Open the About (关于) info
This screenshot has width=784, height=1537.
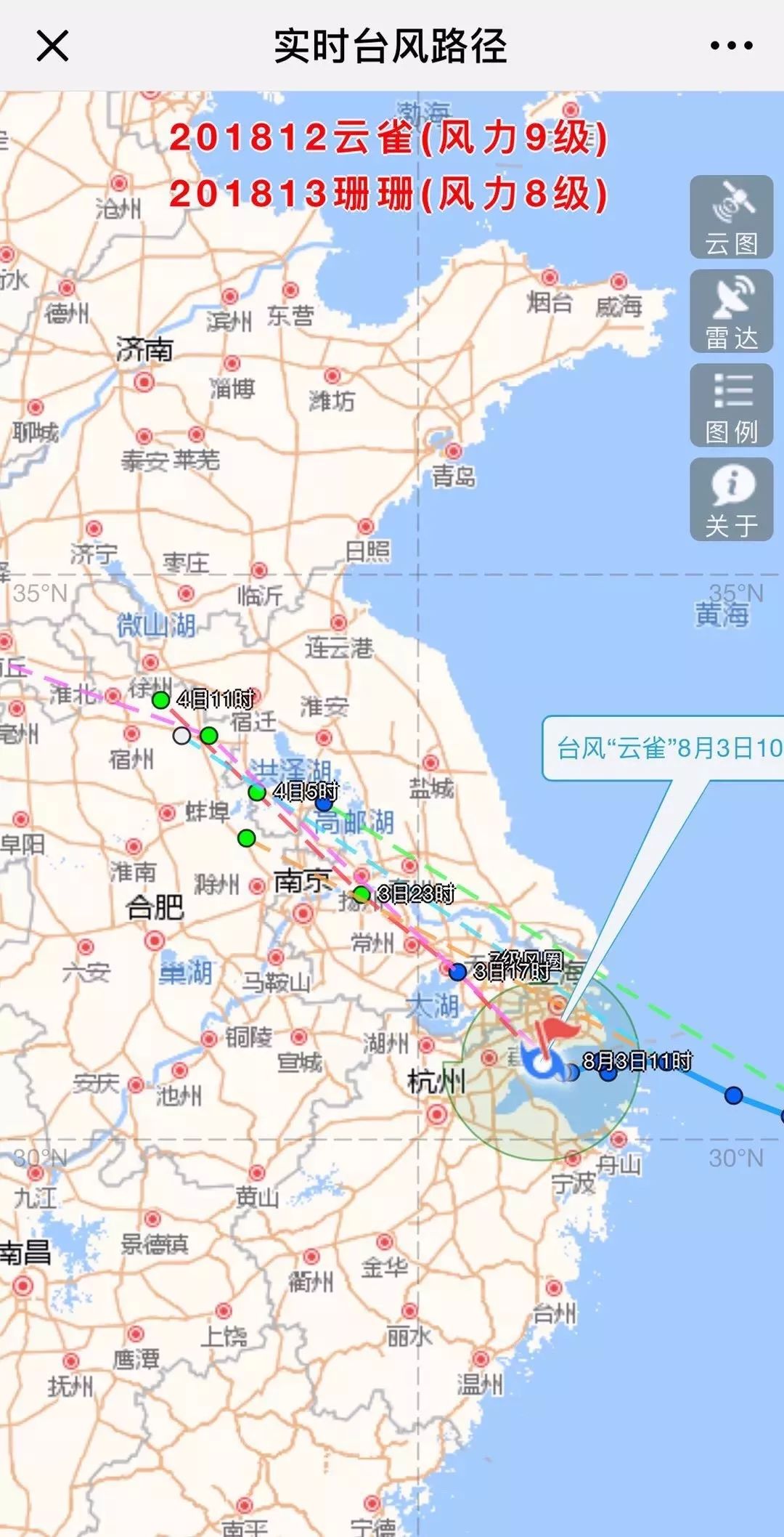tap(731, 499)
